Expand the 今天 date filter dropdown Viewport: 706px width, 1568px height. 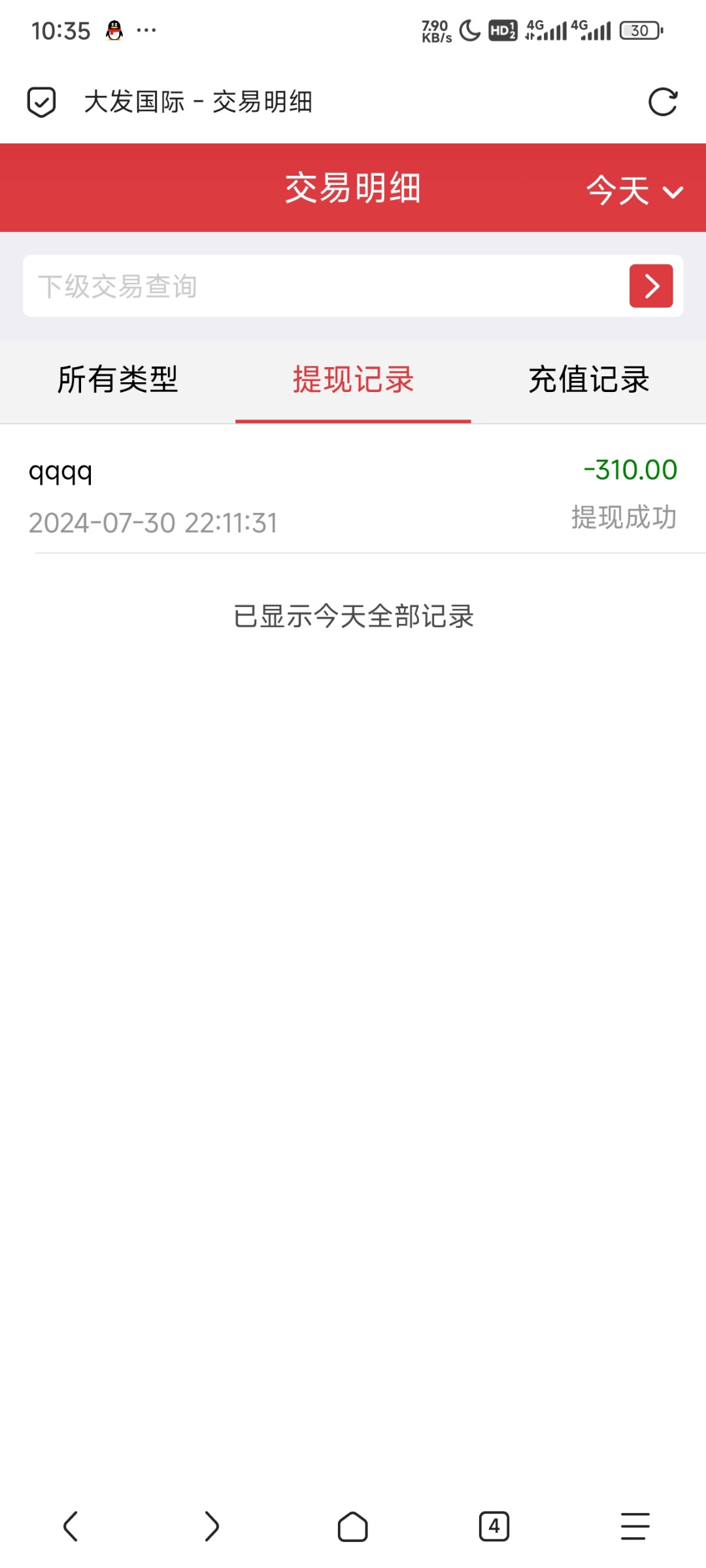pyautogui.click(x=633, y=191)
